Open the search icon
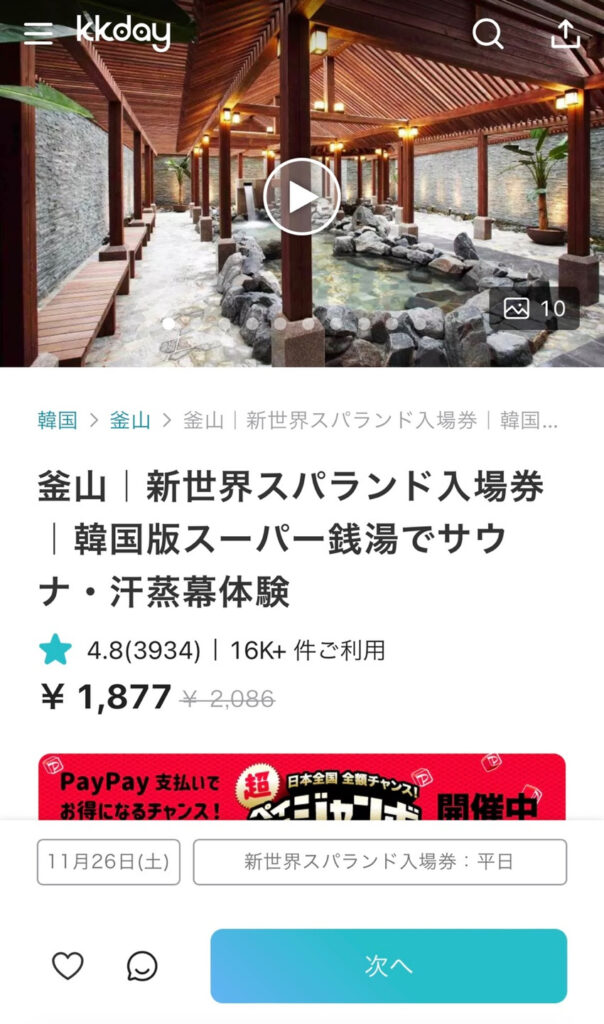Screen dimensions: 604x1024 [x=488, y=35]
